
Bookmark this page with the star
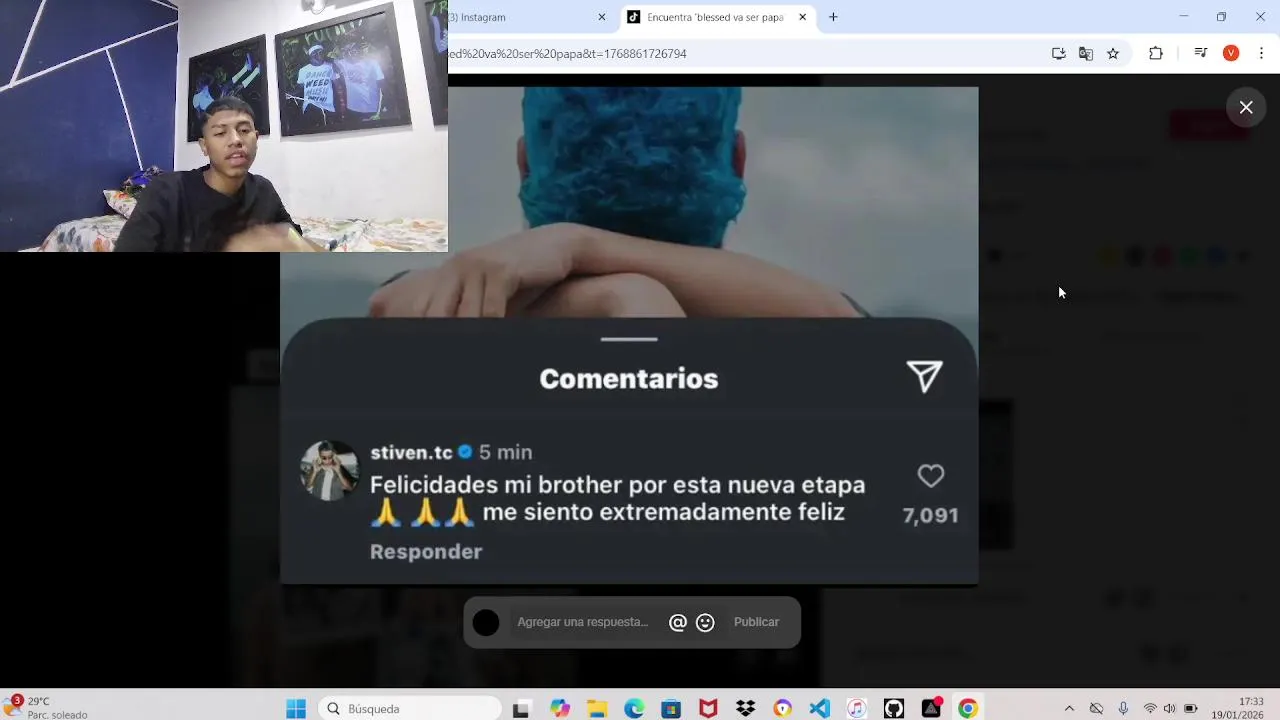point(1113,54)
